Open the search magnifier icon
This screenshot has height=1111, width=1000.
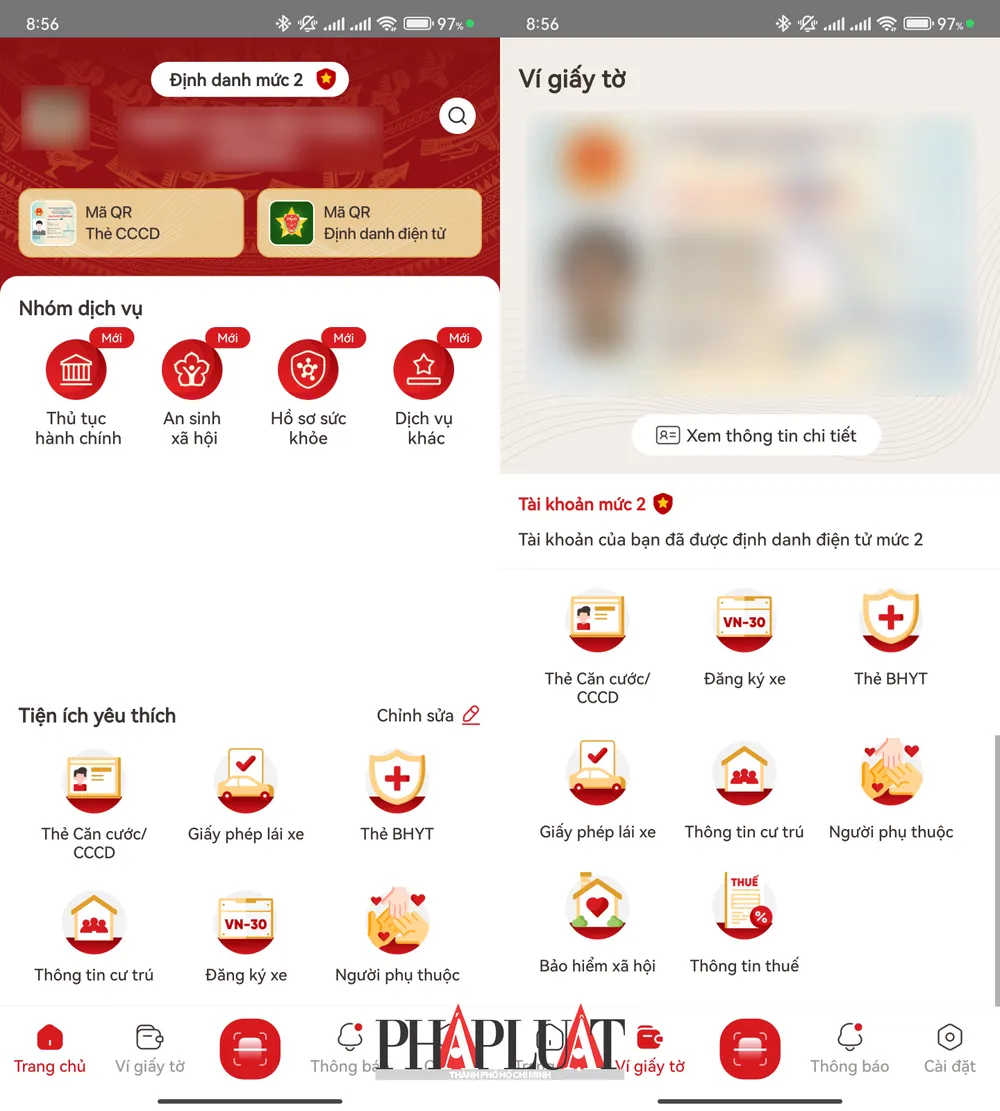pos(457,117)
